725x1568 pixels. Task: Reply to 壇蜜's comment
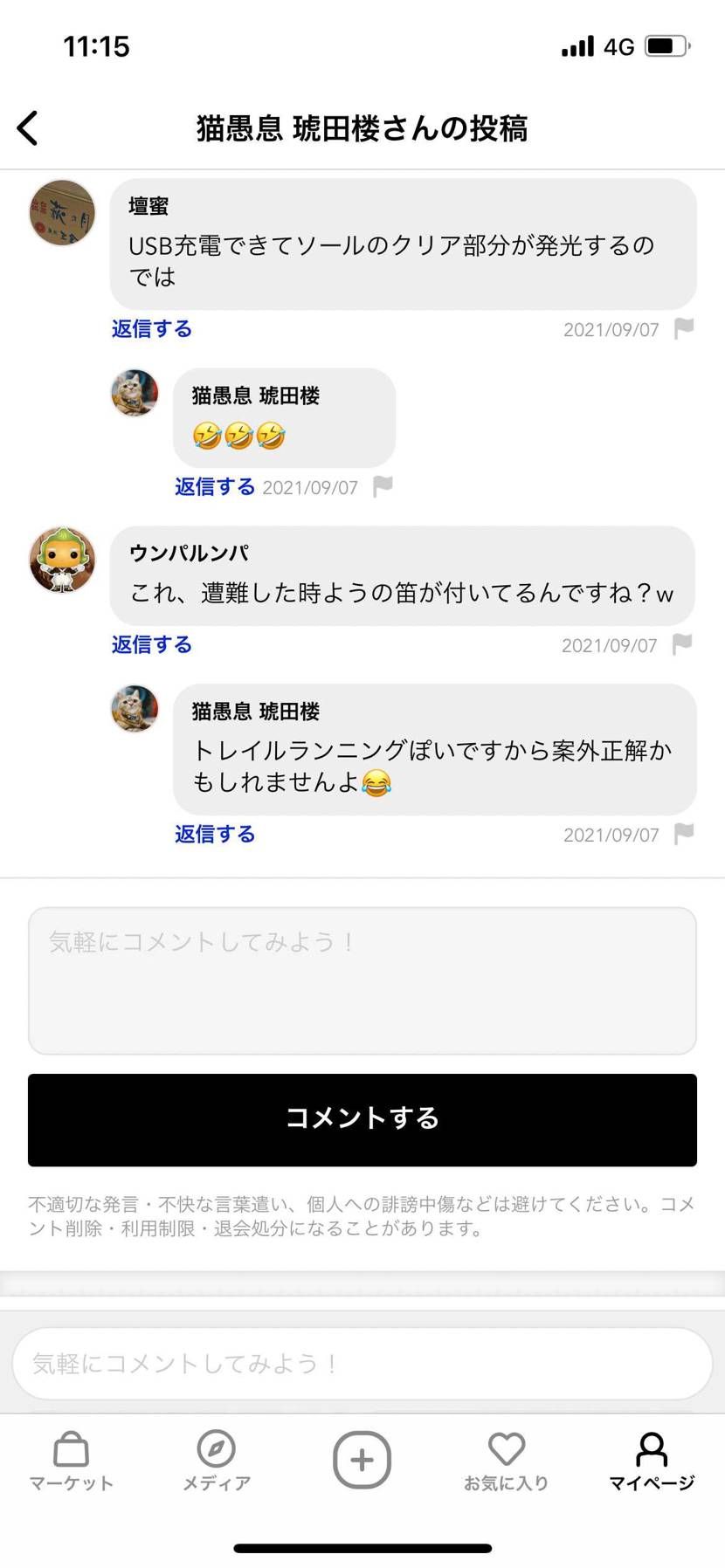tap(151, 329)
